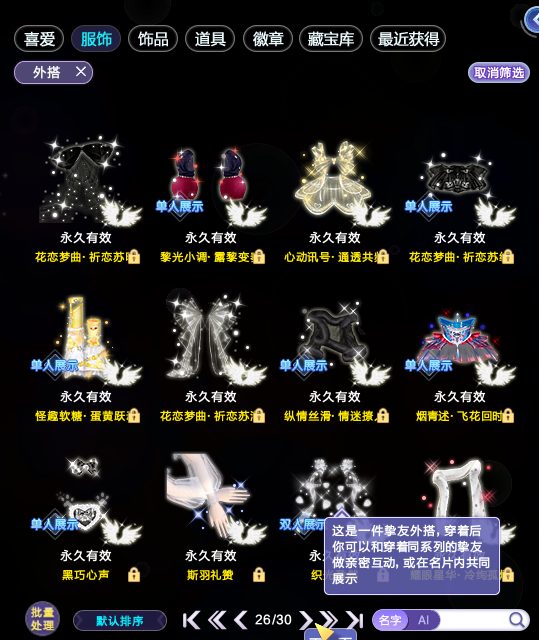This screenshot has width=539, height=640.
Task: Select the 道具 tab
Action: pos(210,39)
